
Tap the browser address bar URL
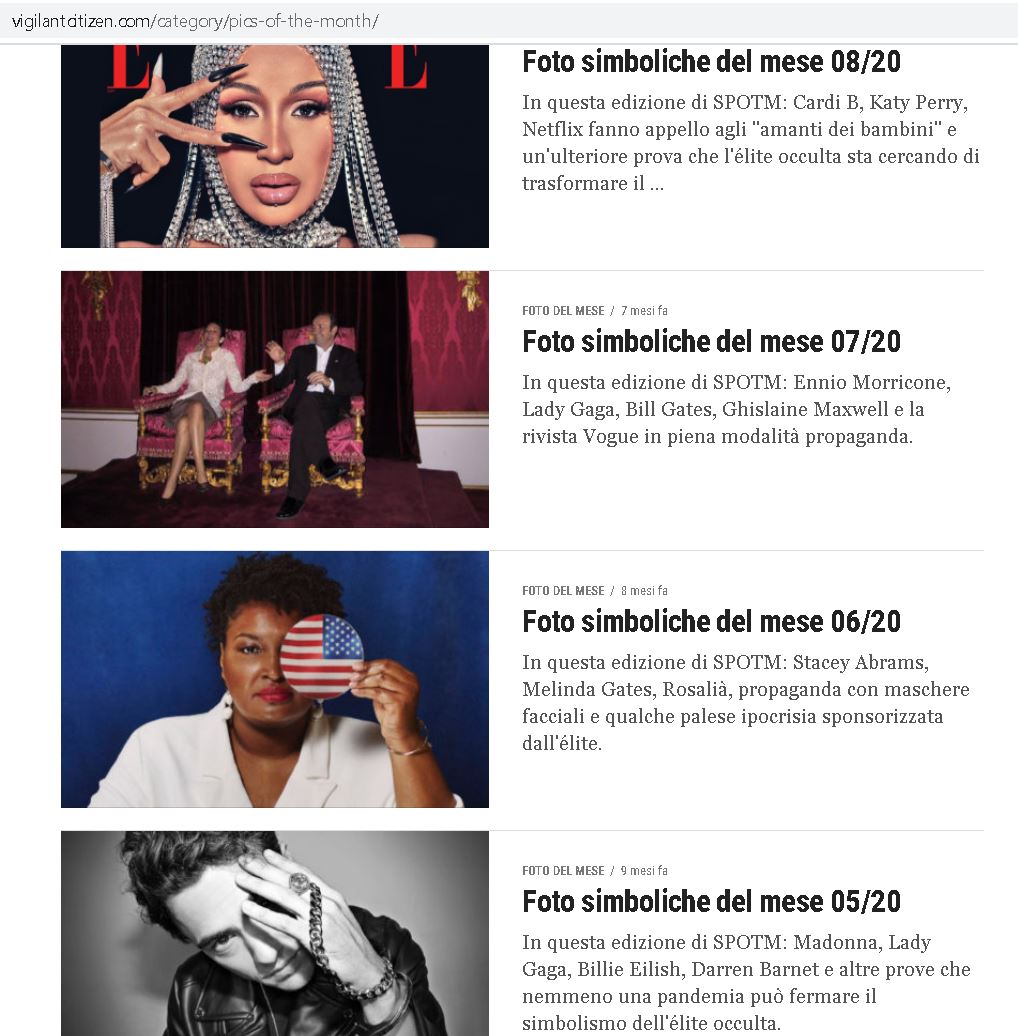click(195, 21)
